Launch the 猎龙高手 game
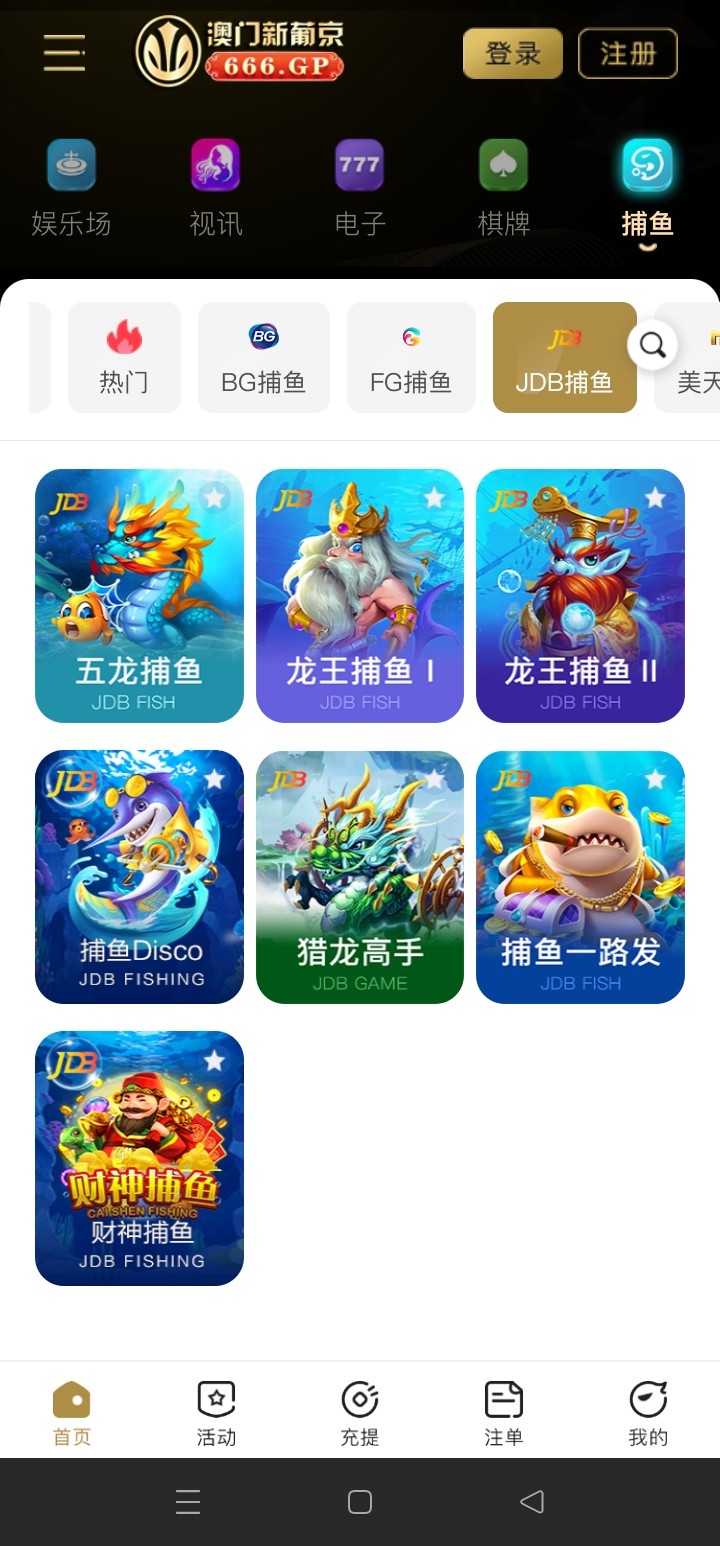The image size is (720, 1546). click(x=359, y=876)
